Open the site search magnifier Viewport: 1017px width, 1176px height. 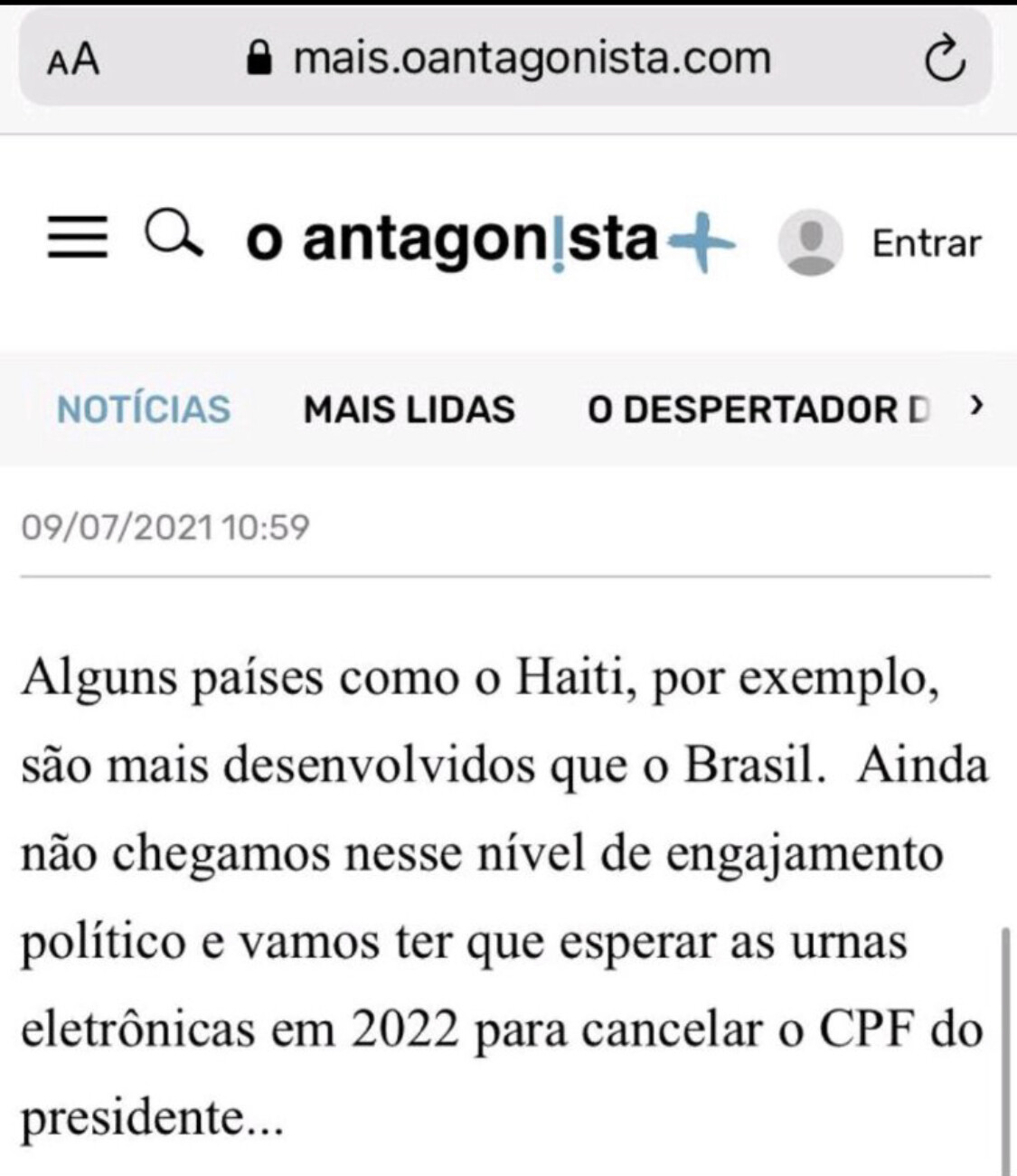pos(174,237)
